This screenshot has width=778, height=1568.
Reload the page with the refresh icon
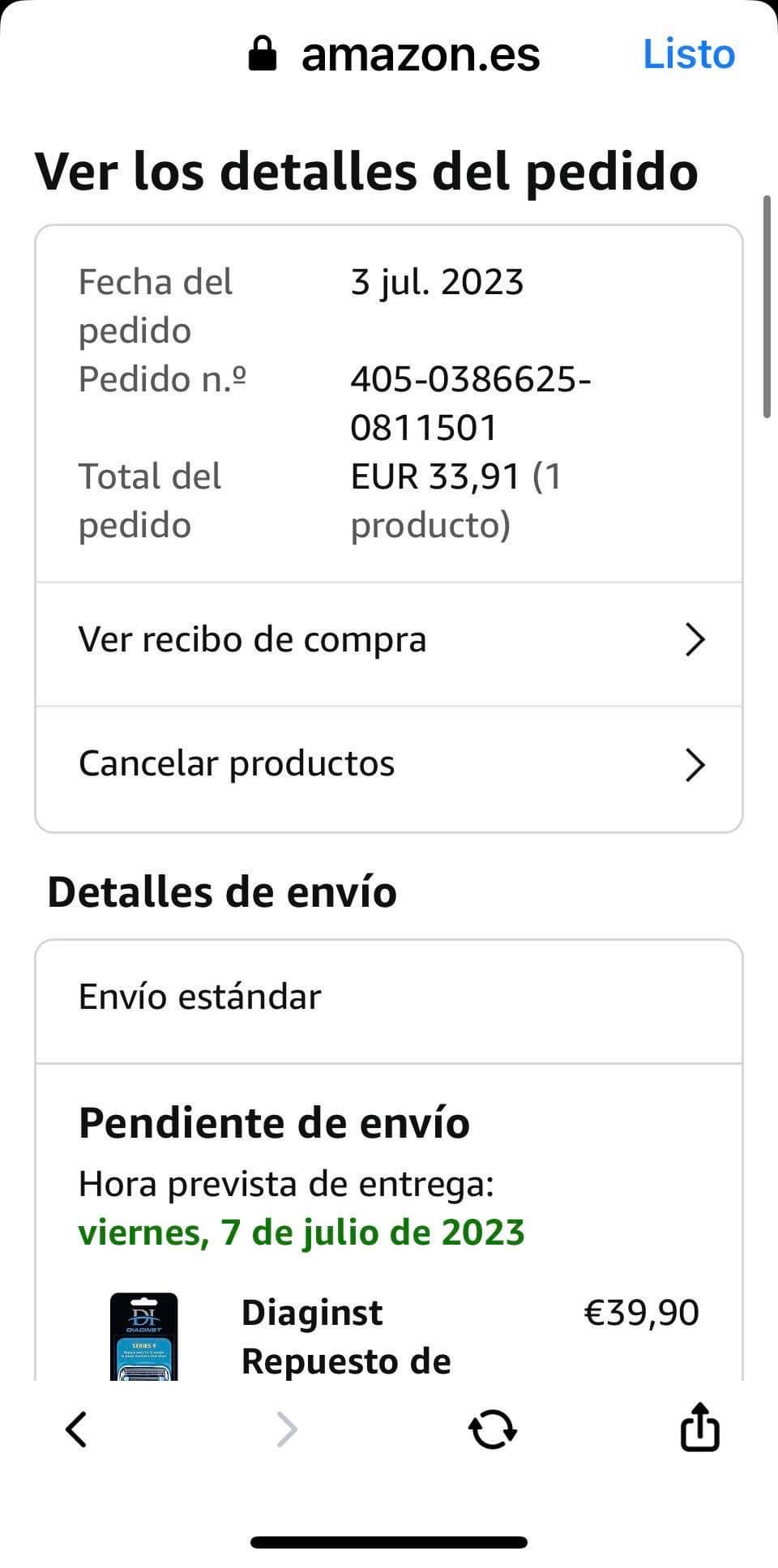coord(493,1429)
